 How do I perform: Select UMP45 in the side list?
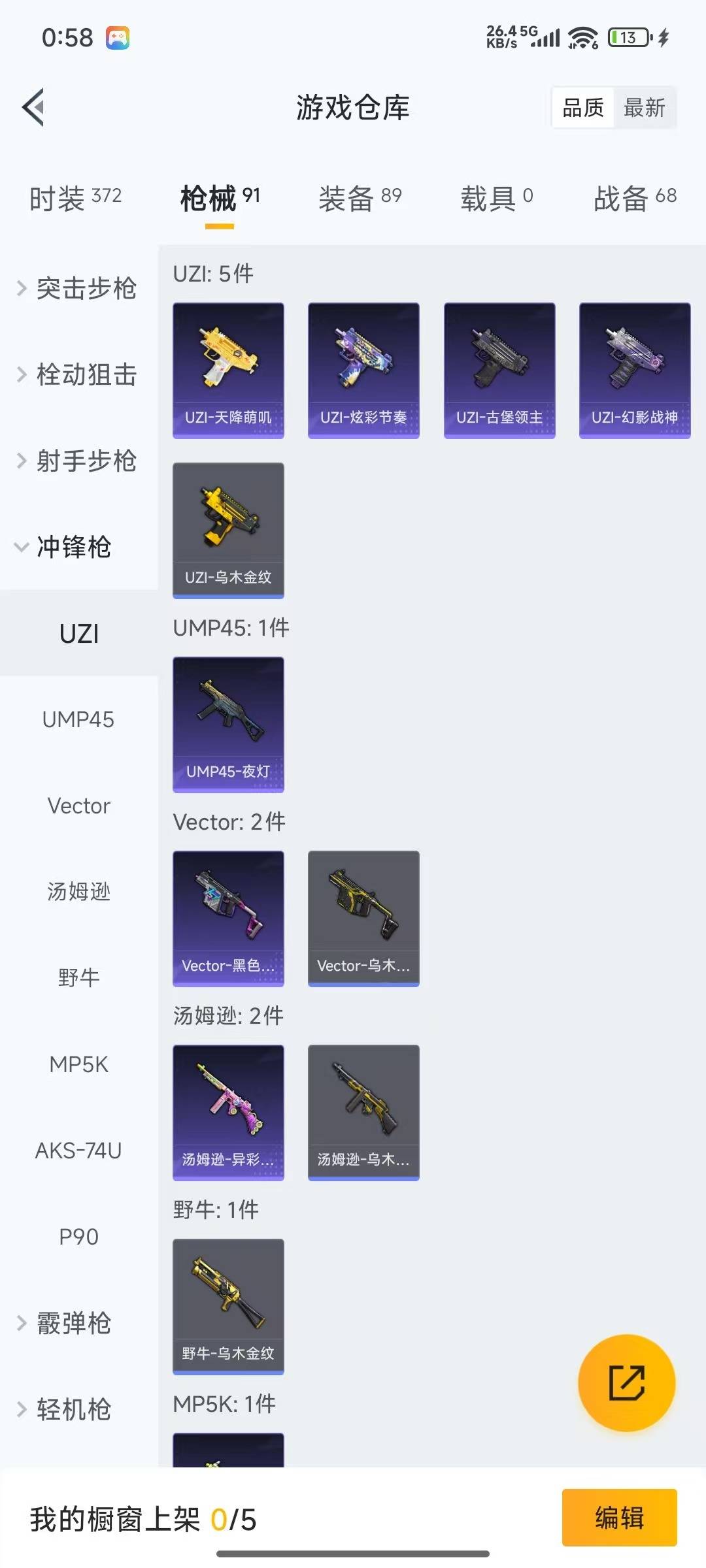coord(78,719)
